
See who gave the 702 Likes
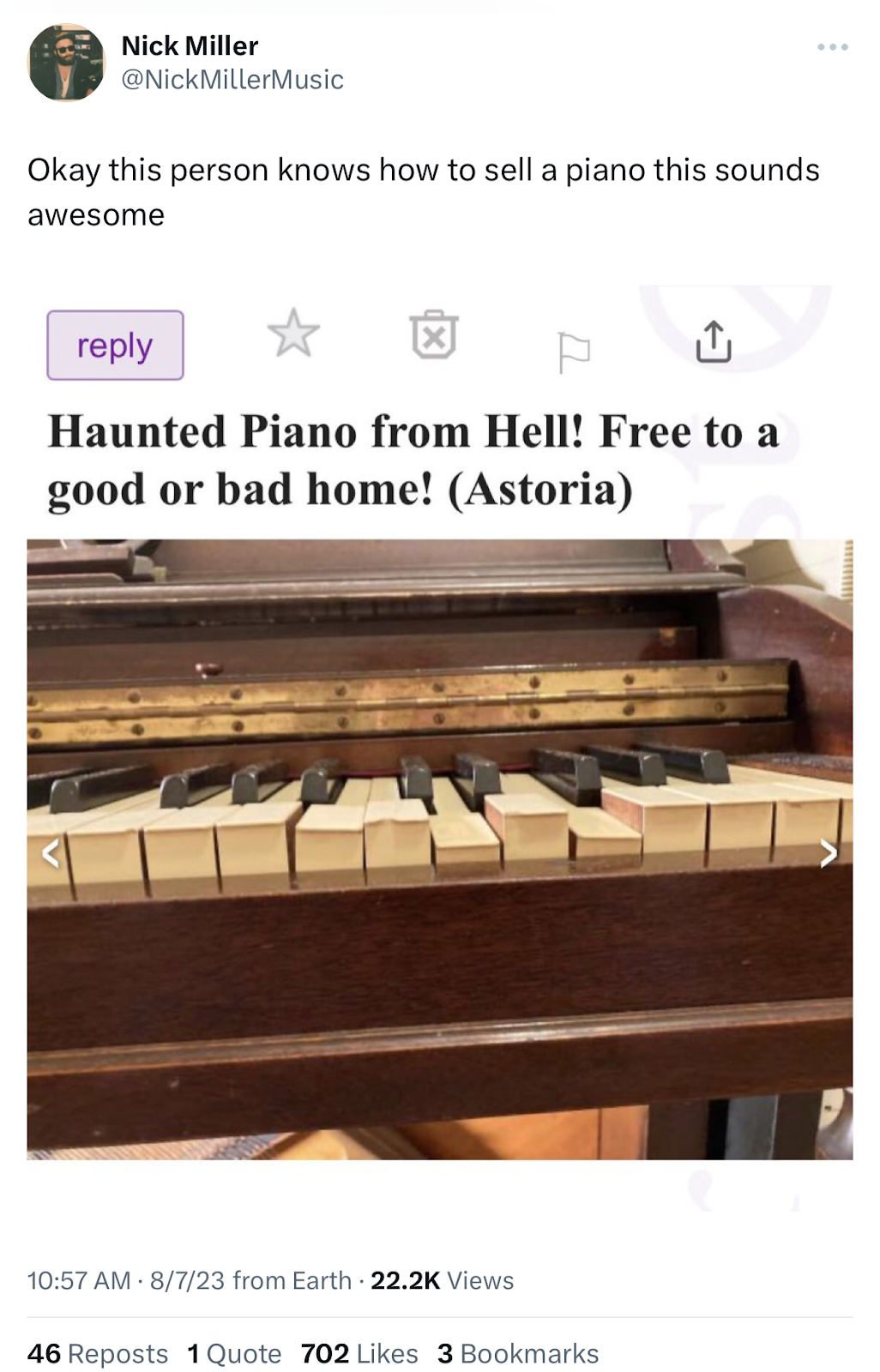tap(359, 1353)
